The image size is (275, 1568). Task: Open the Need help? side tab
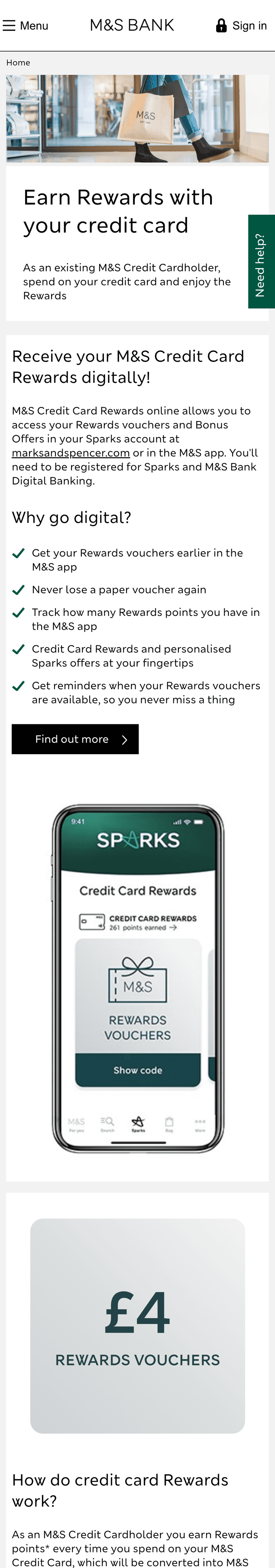[x=261, y=262]
